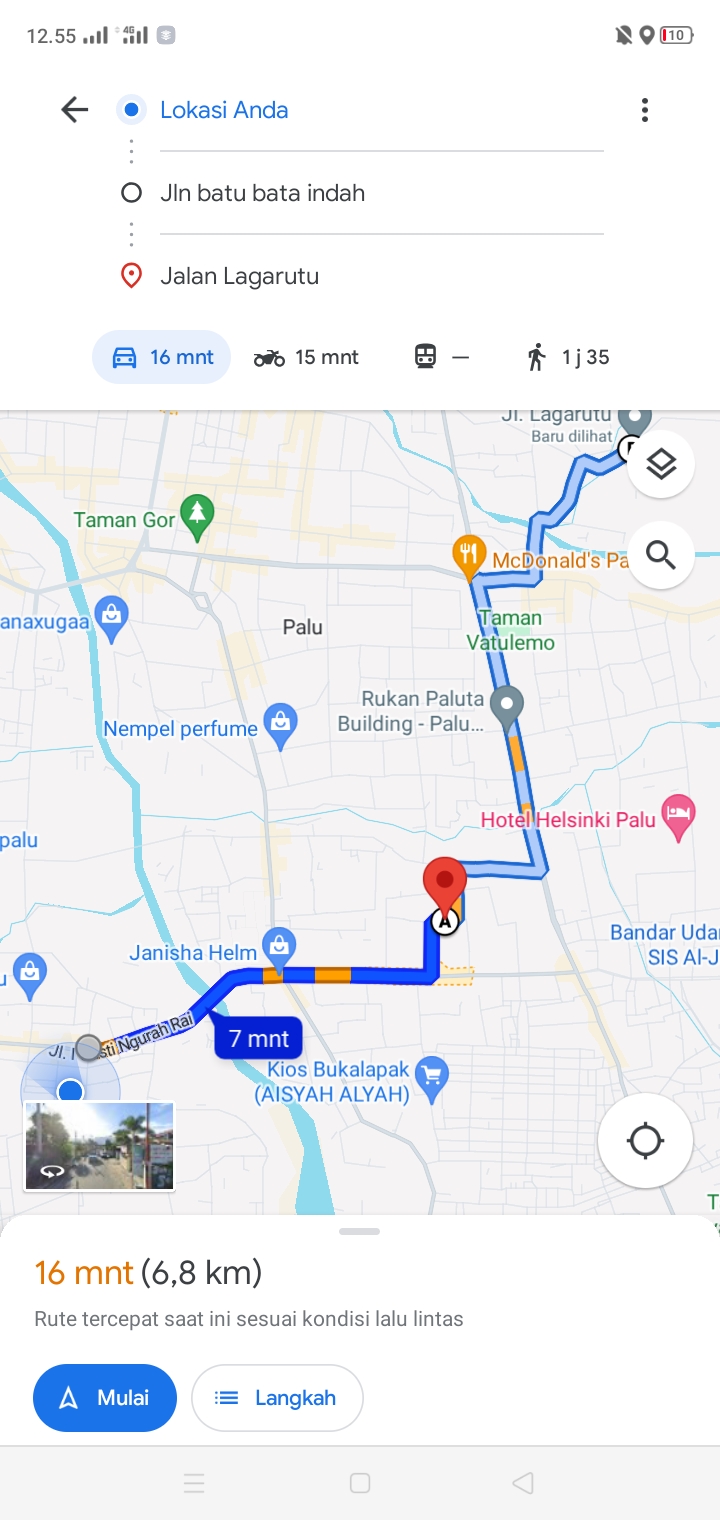This screenshot has height=1520, width=720.
Task: Center the map on my location
Action: pyautogui.click(x=645, y=1140)
